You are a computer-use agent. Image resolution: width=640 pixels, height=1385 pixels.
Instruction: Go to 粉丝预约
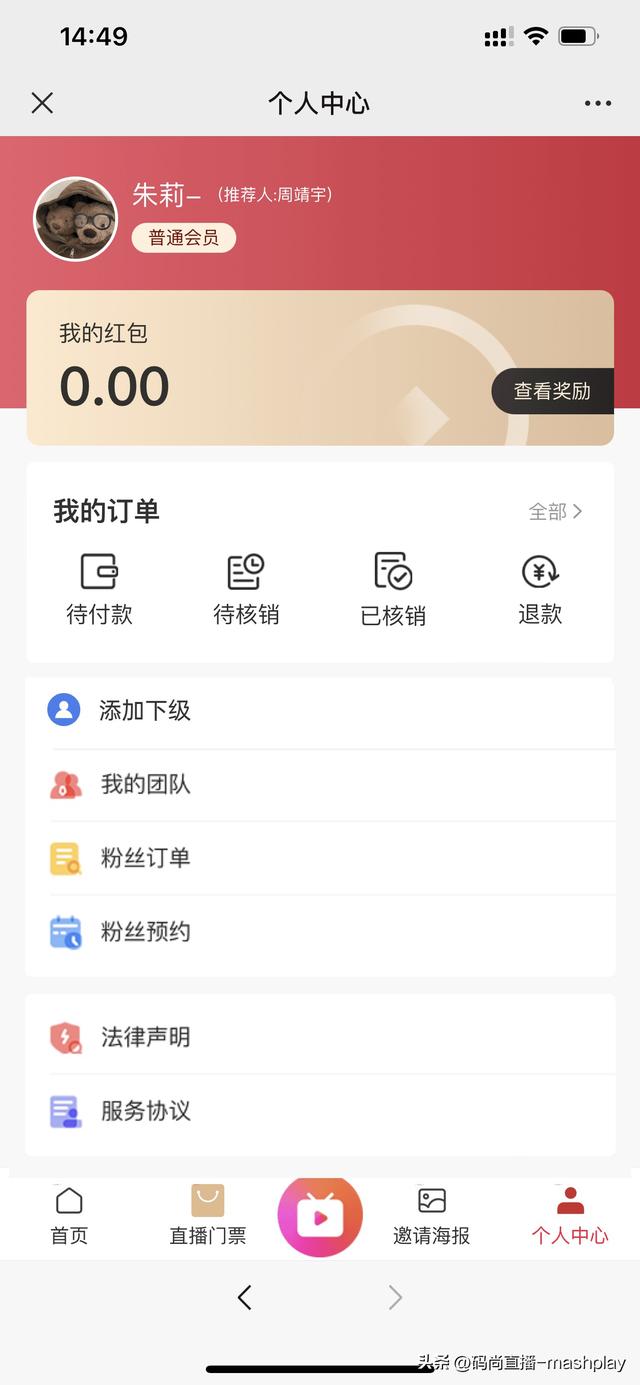(320, 932)
